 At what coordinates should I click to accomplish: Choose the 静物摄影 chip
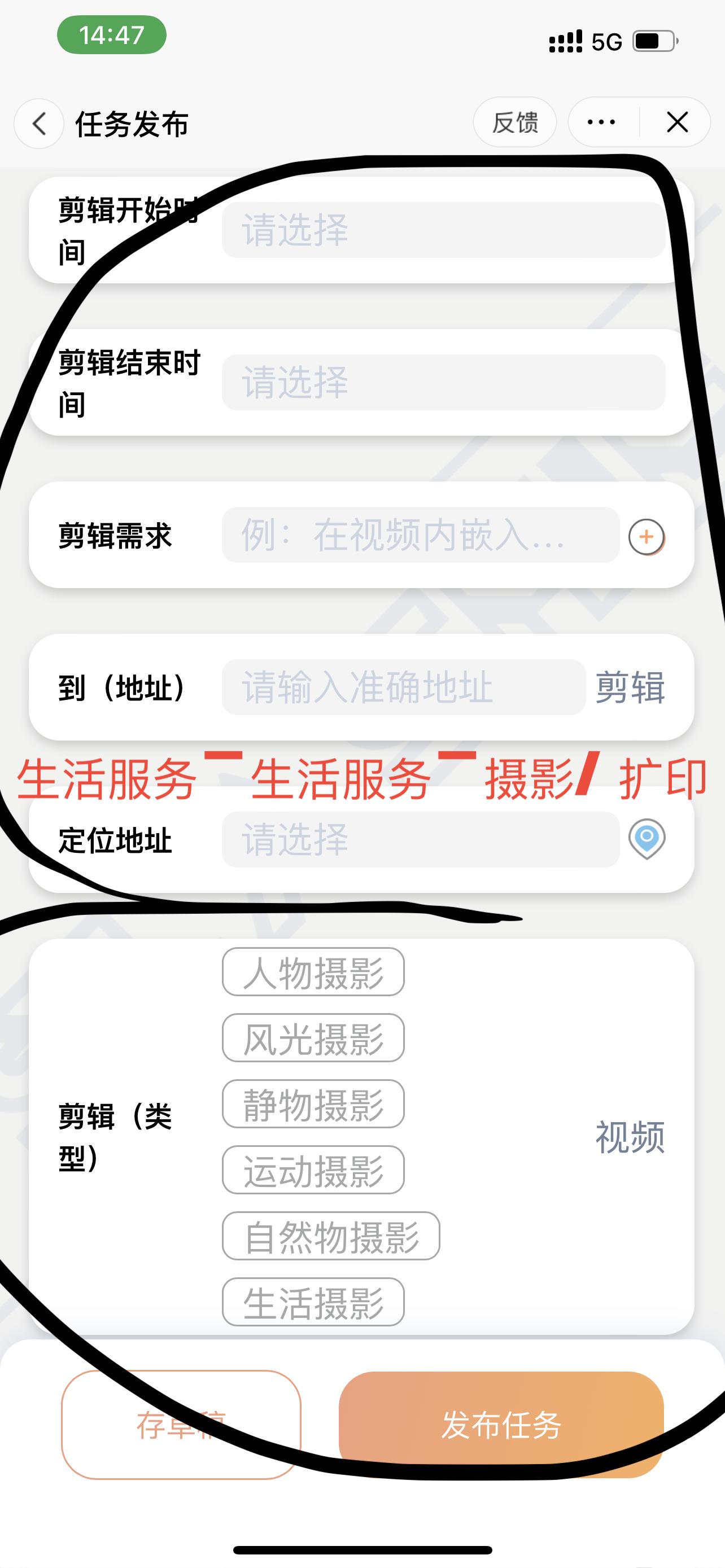click(x=313, y=1104)
